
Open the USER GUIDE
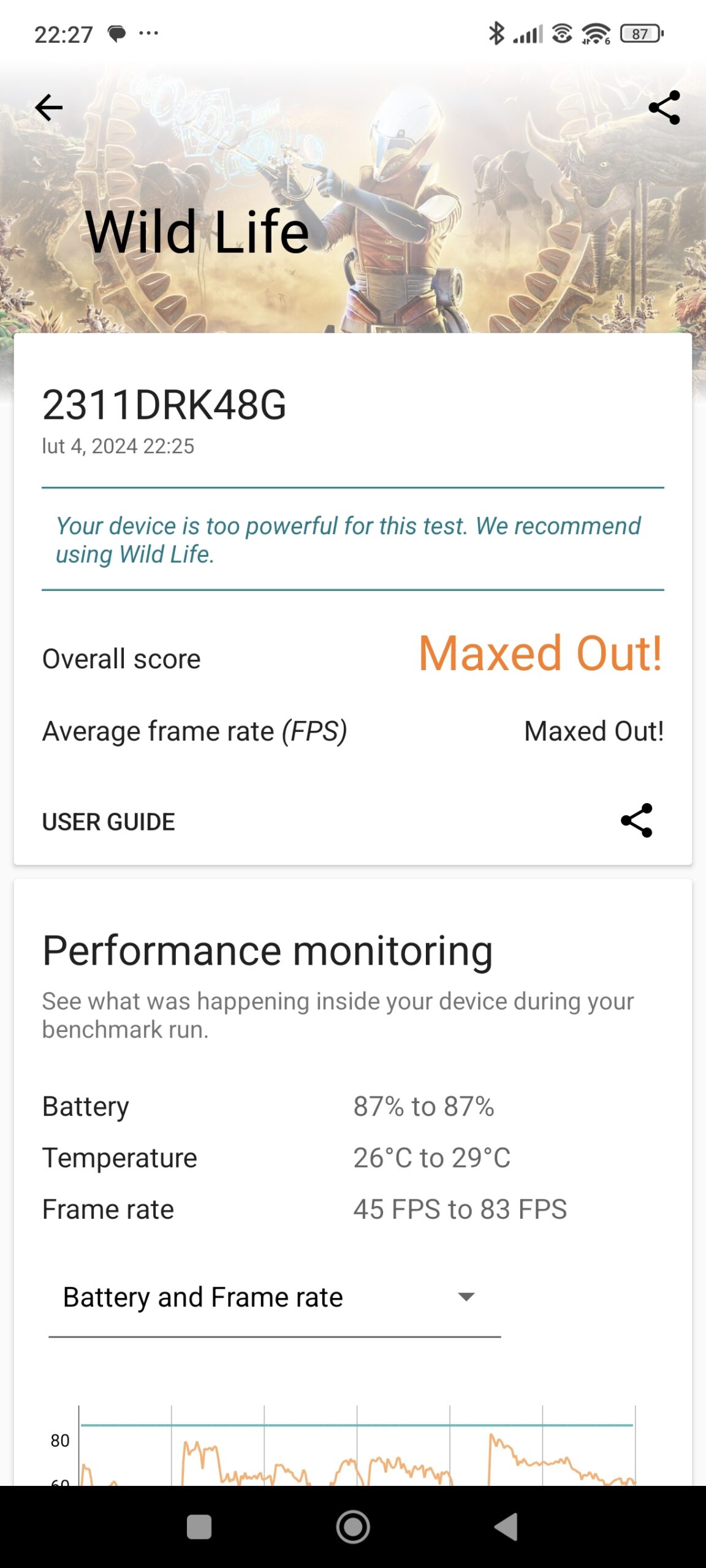coord(108,821)
